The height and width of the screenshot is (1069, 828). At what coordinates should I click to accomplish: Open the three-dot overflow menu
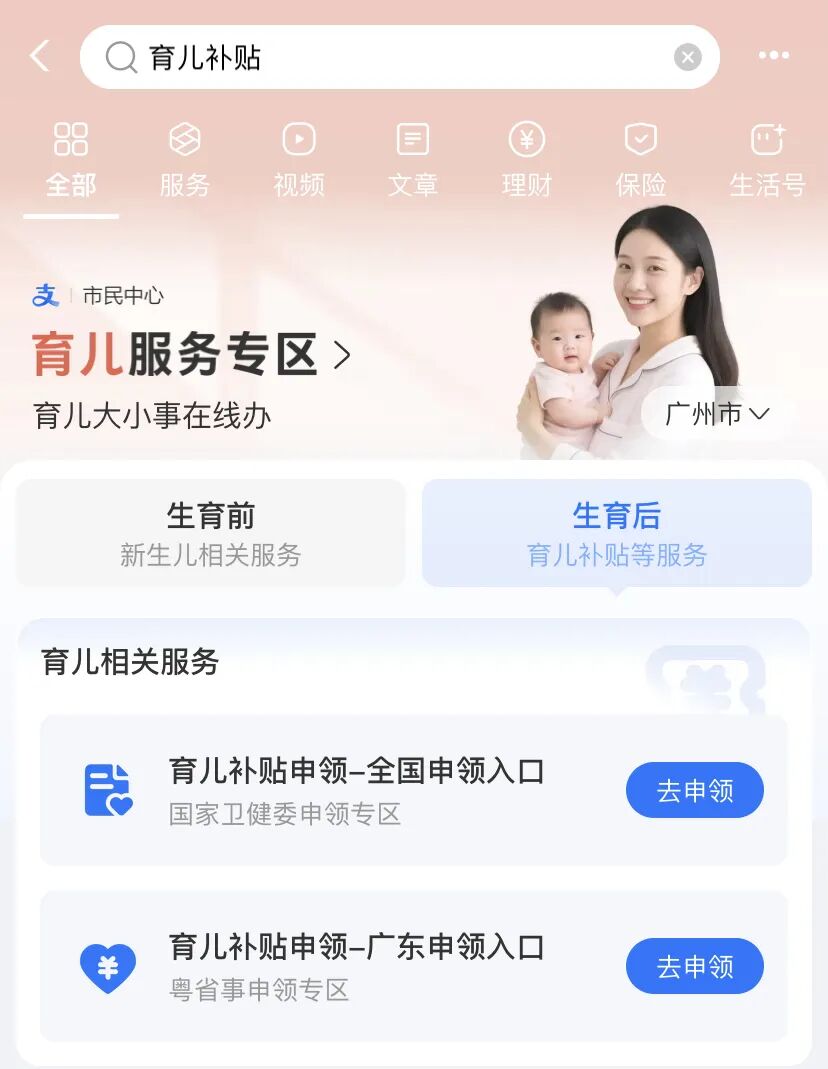point(773,57)
